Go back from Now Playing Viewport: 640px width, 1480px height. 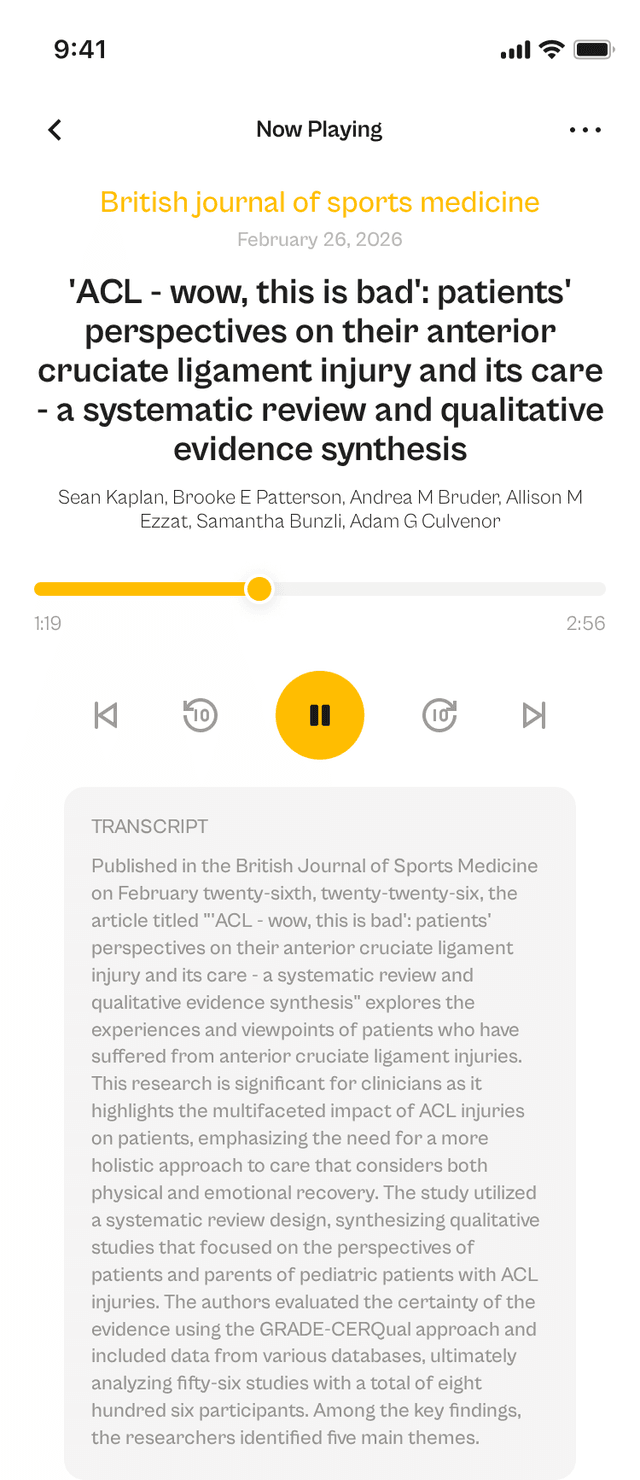pyautogui.click(x=55, y=130)
